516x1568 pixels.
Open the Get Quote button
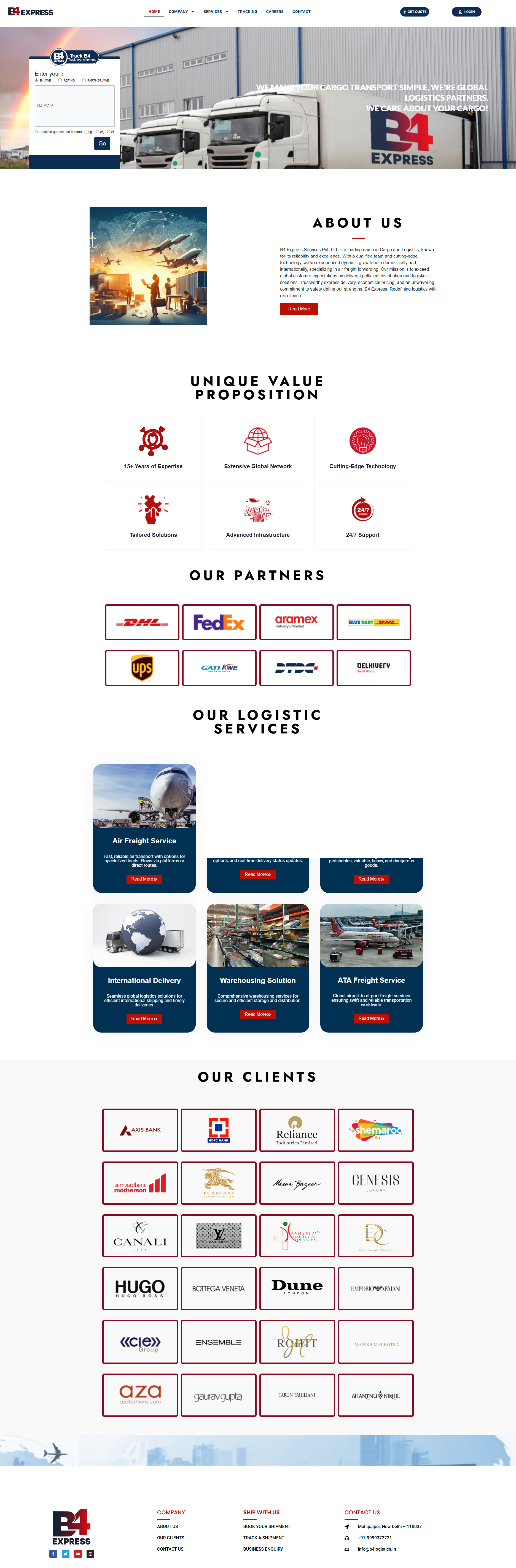[415, 12]
